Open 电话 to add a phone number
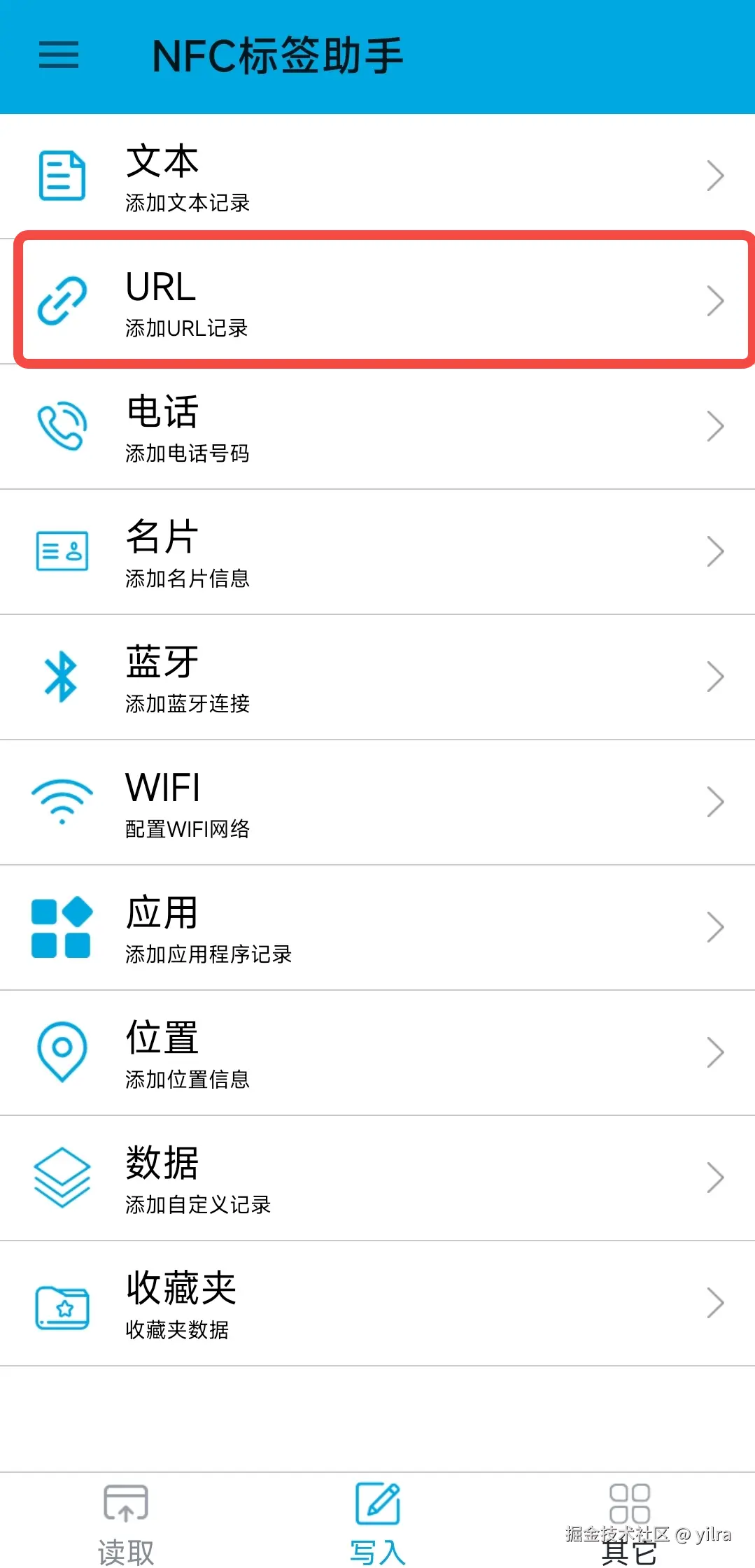The height and width of the screenshot is (1568, 755). (378, 427)
